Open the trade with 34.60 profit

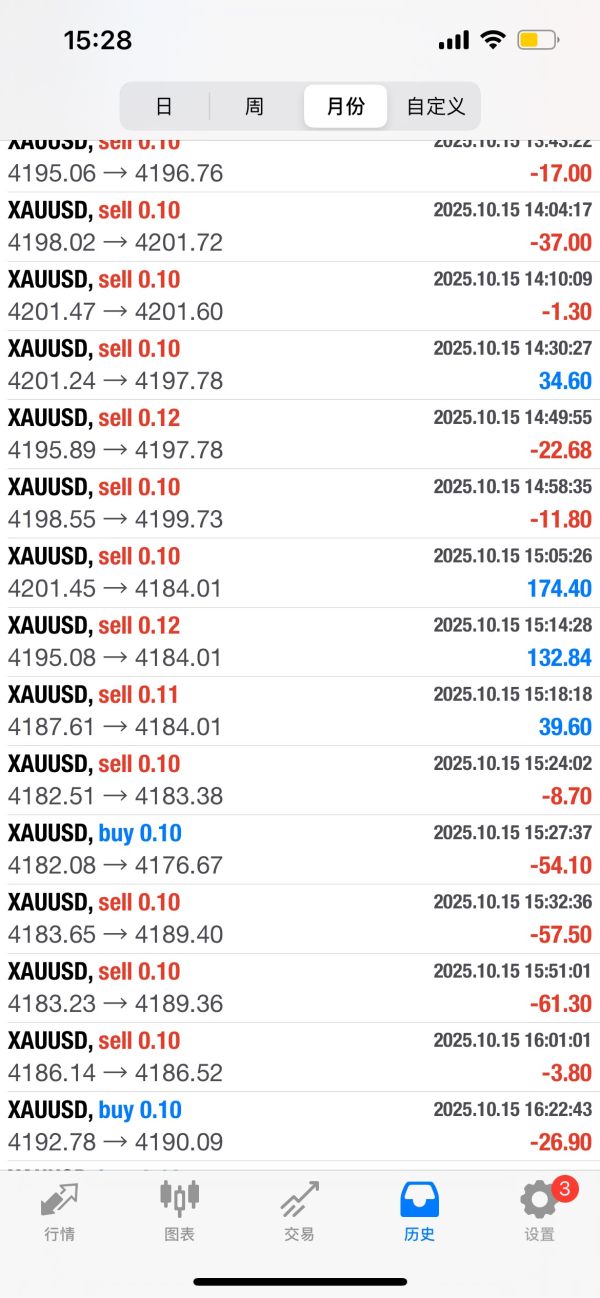point(300,365)
